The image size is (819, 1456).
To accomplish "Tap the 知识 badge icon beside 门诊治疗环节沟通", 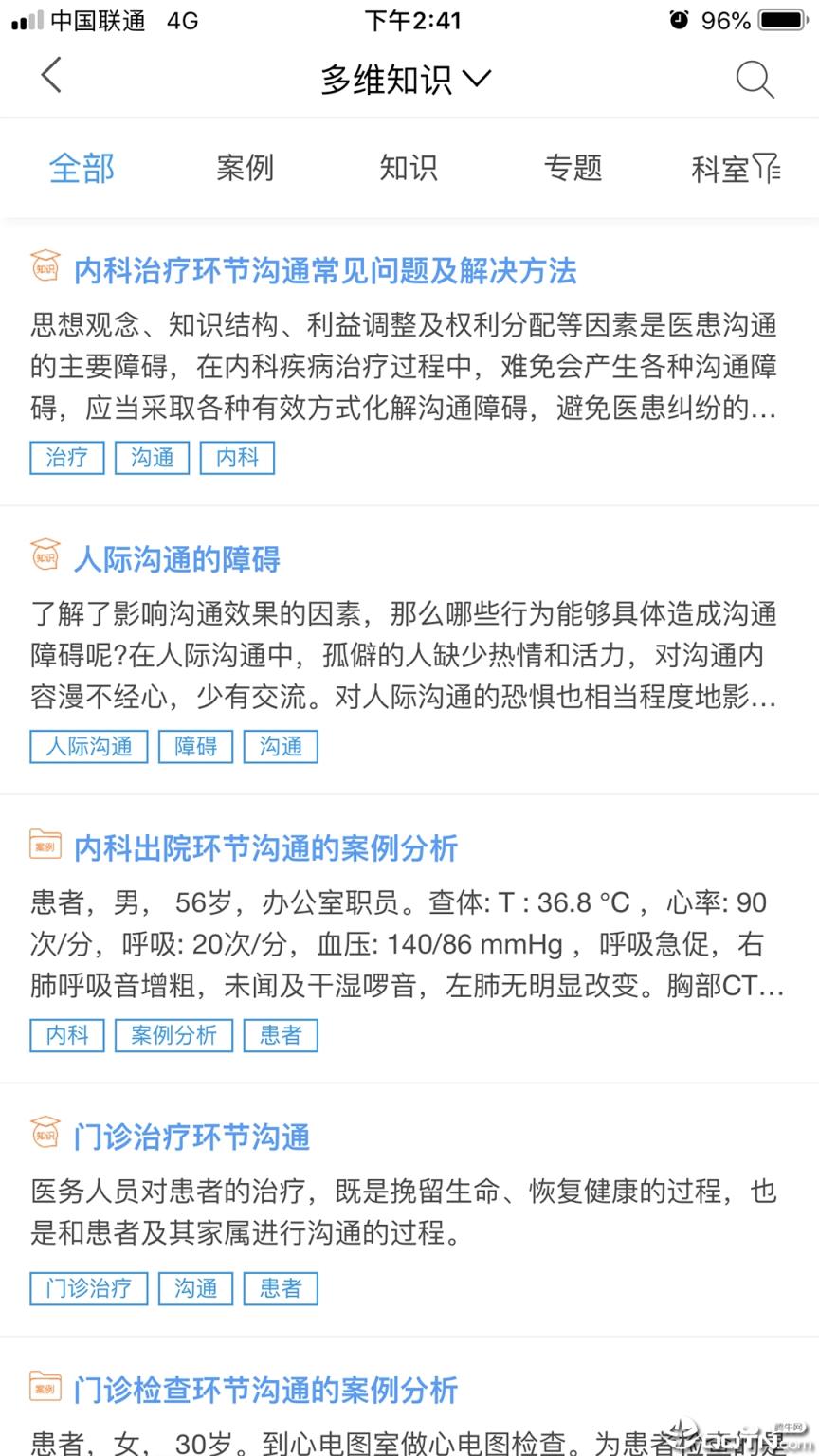I will click(x=45, y=1134).
